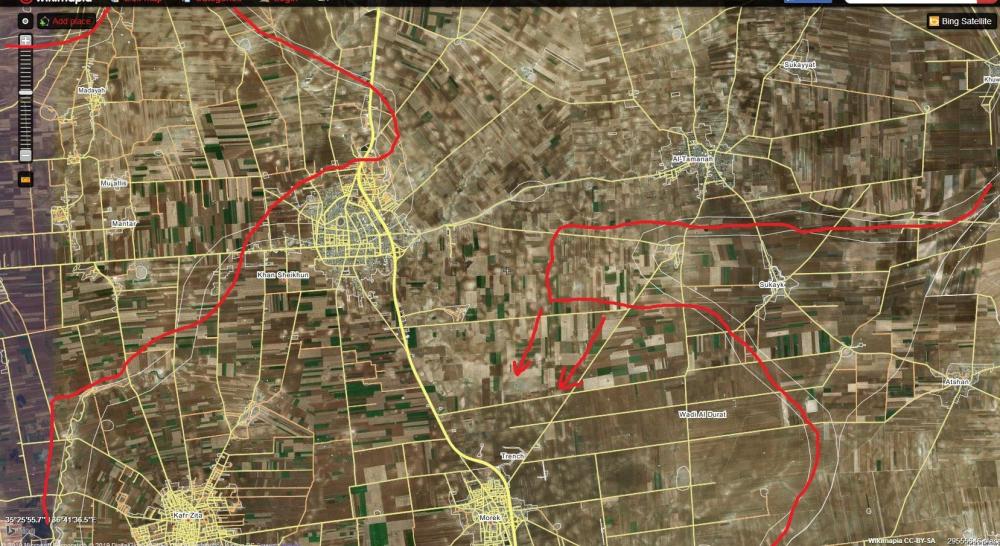Zoom out with the minus button
Viewport: 1000px width, 546px height.
click(x=25, y=155)
